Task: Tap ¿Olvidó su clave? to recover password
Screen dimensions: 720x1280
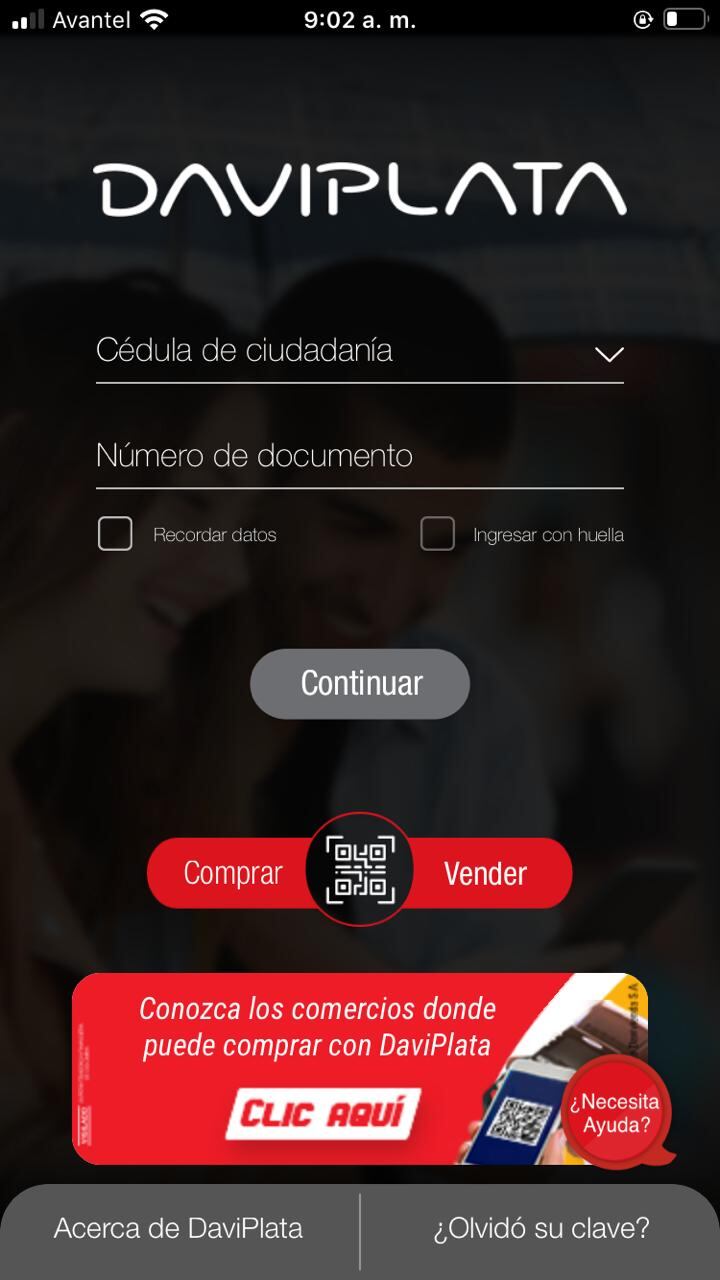Action: tap(541, 1229)
